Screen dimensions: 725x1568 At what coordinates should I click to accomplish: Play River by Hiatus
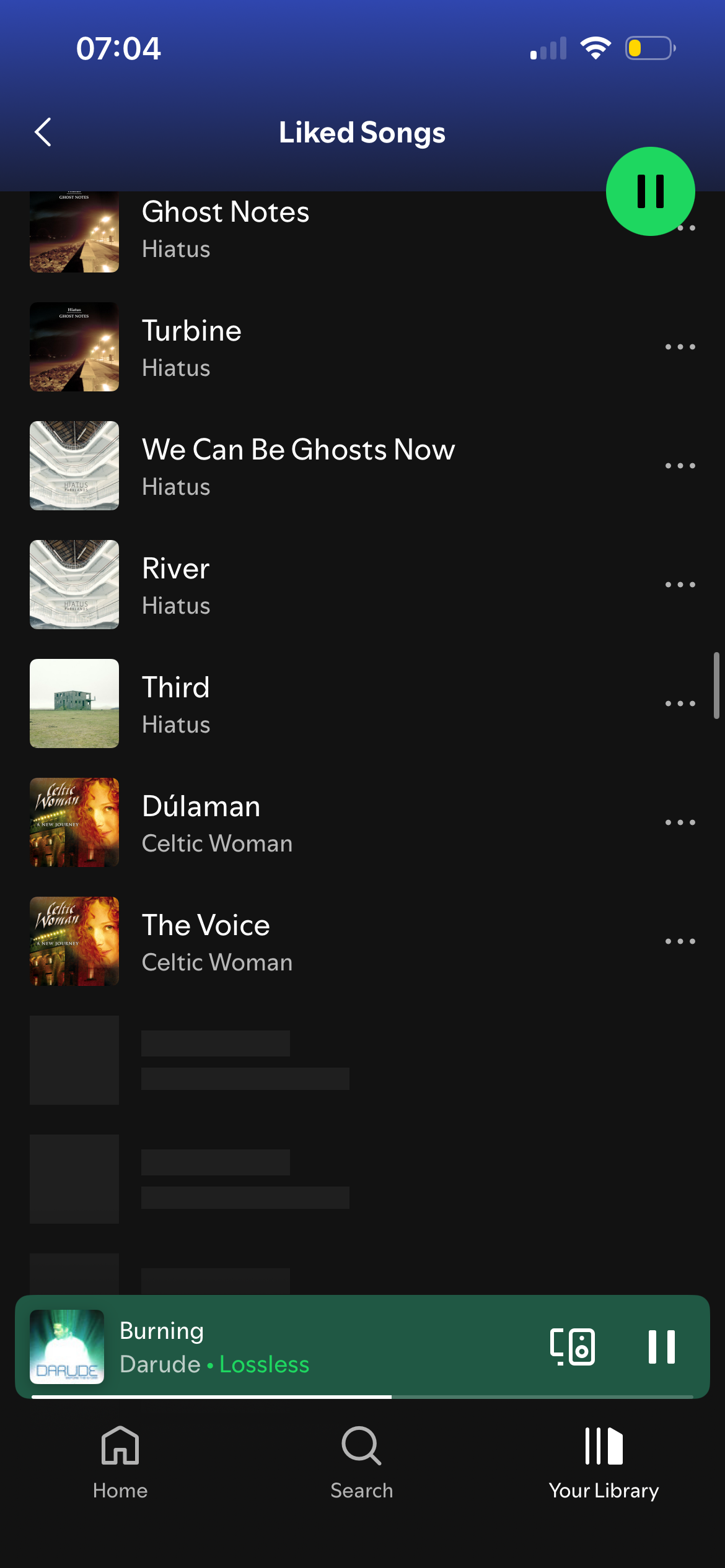[177, 585]
